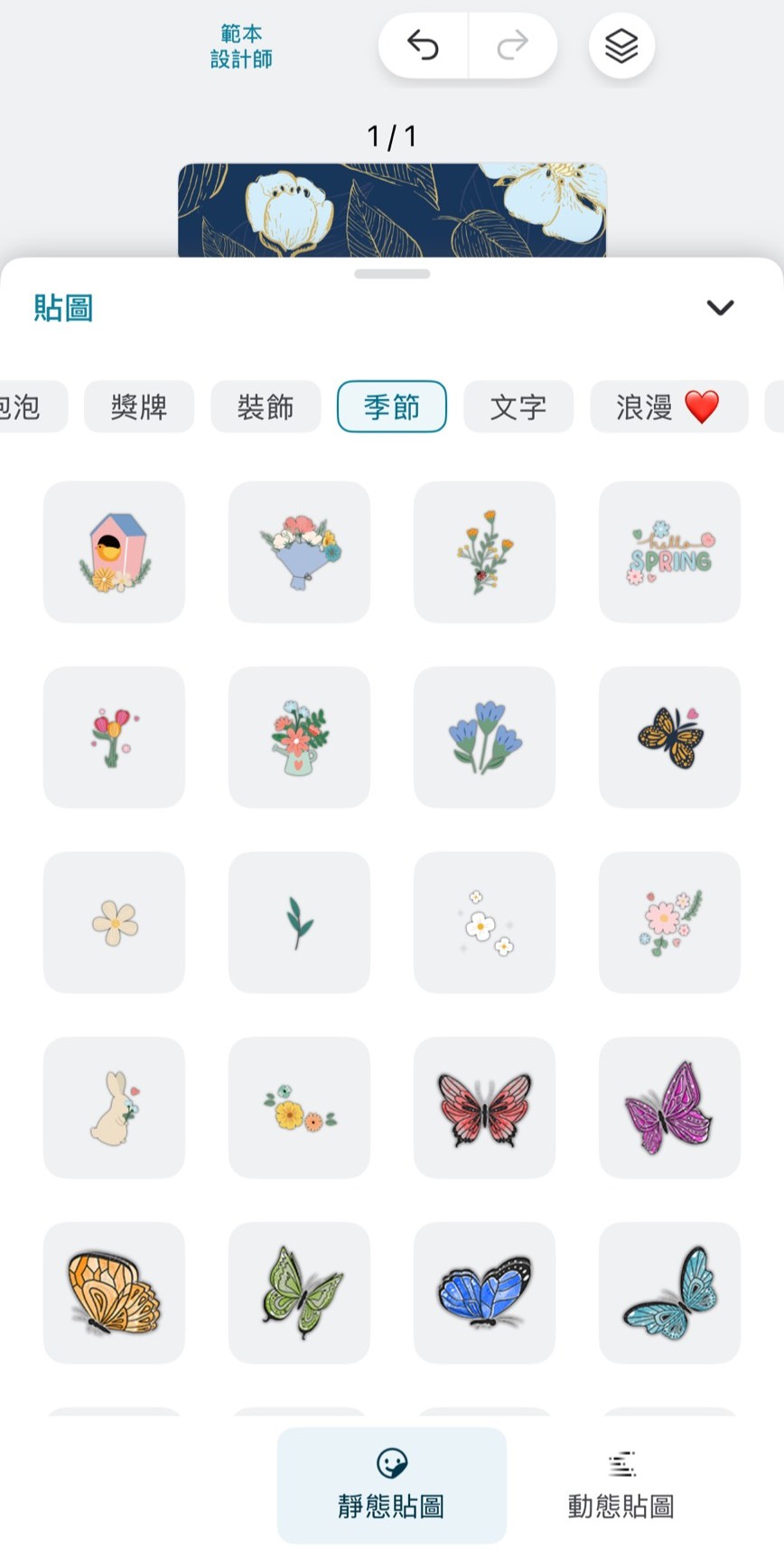This screenshot has height=1568, width=784.
Task: Switch to the 獎牌 sticker category
Action: click(138, 407)
